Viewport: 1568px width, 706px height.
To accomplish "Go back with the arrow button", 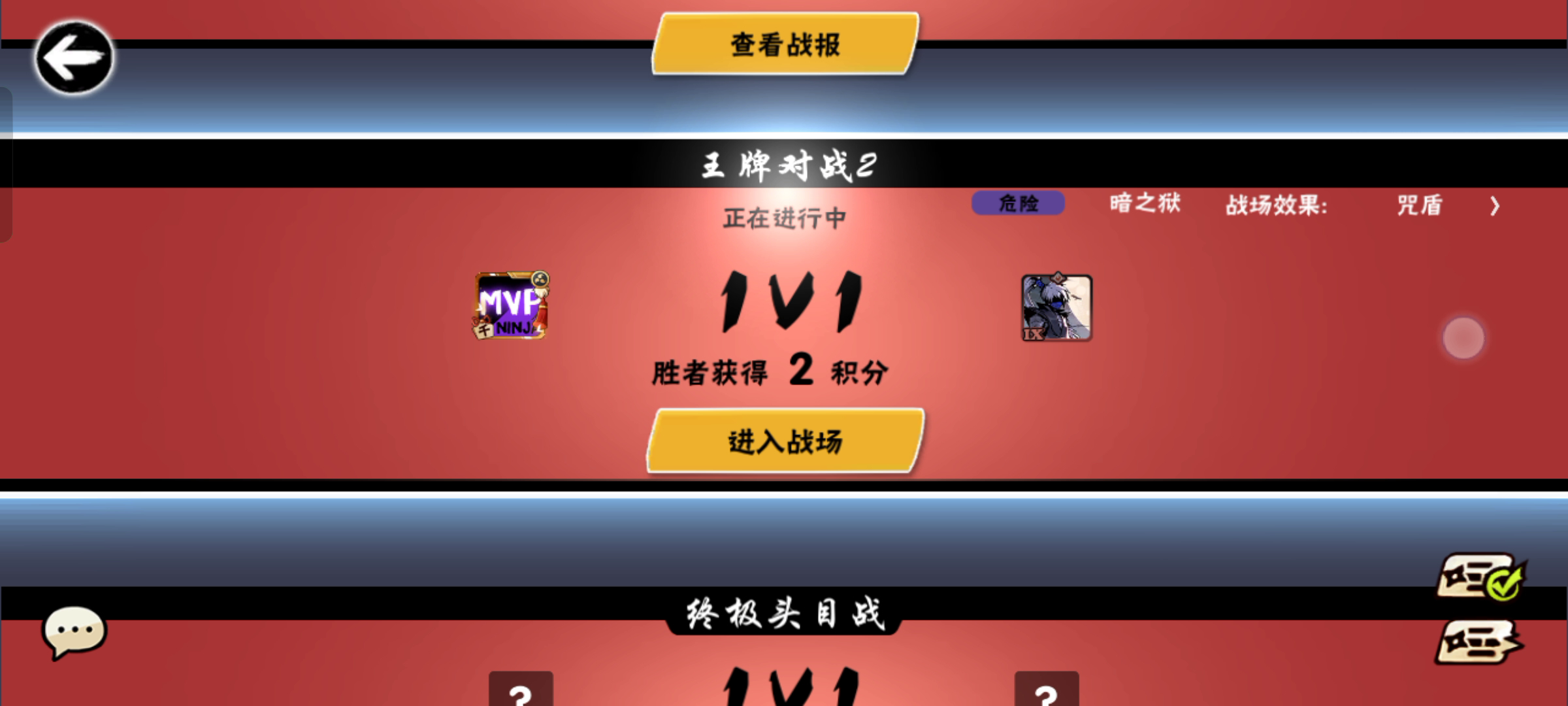I will click(x=73, y=58).
